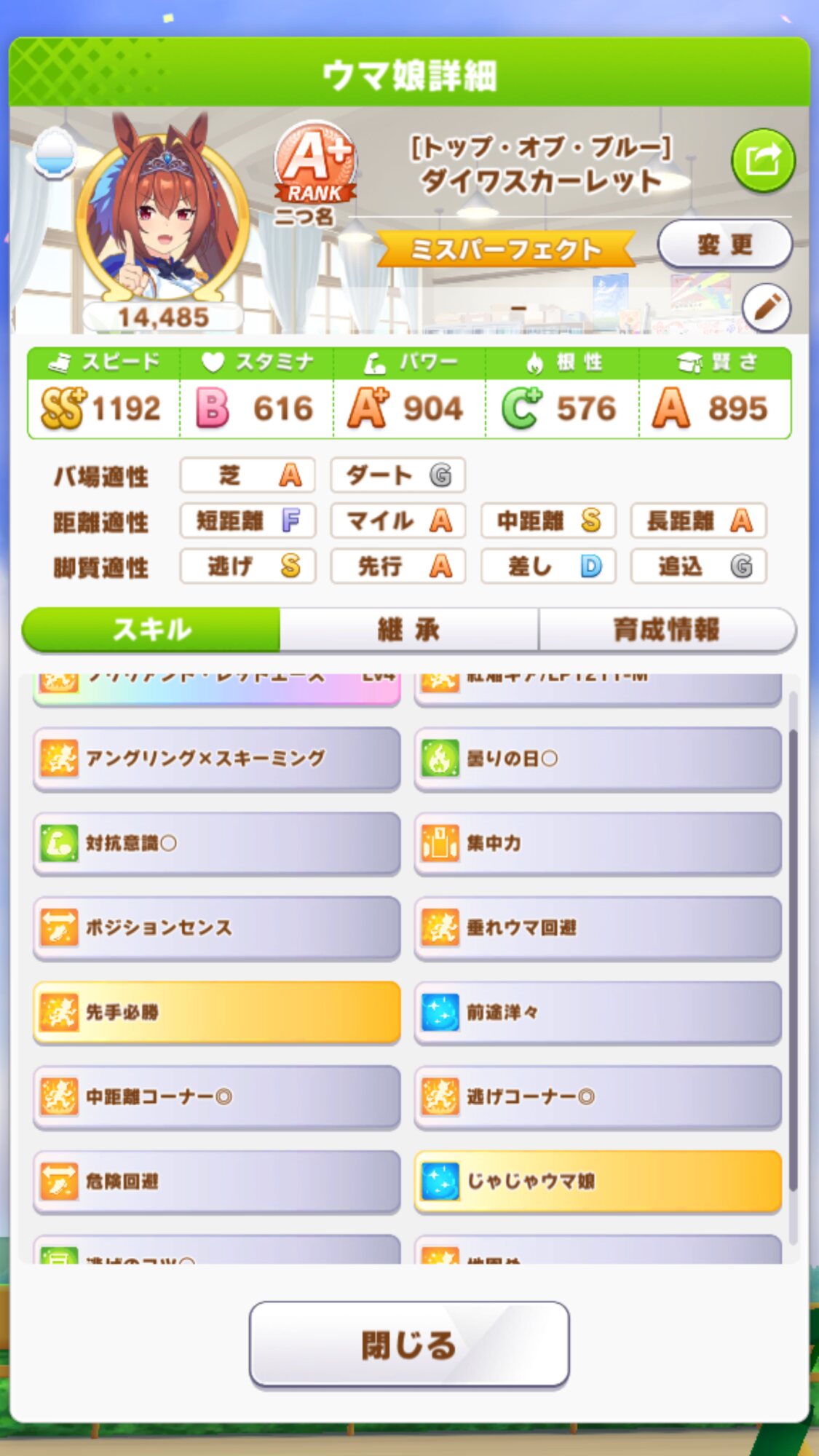View details of 集中力 skill

598,843
